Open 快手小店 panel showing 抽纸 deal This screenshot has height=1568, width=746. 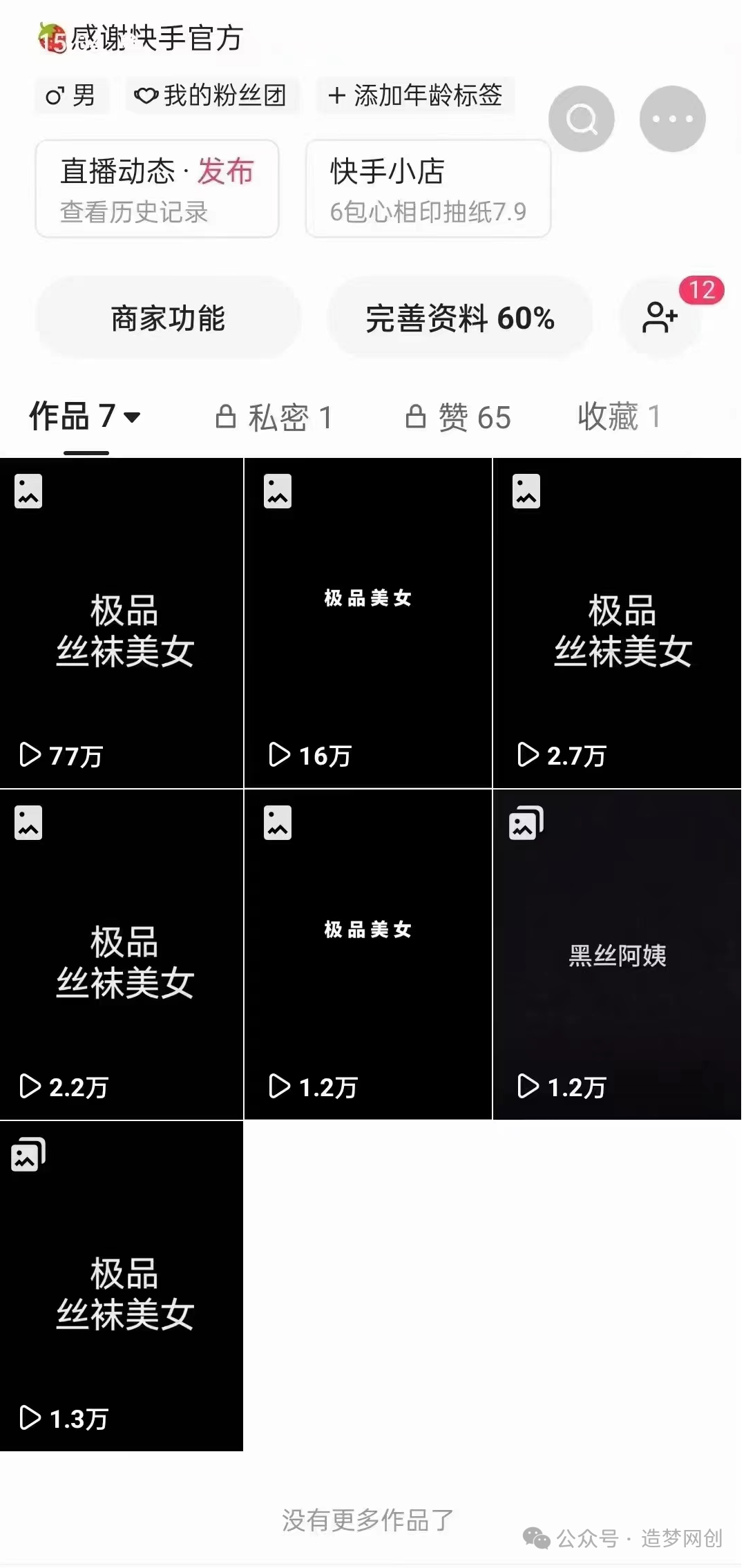coord(428,189)
